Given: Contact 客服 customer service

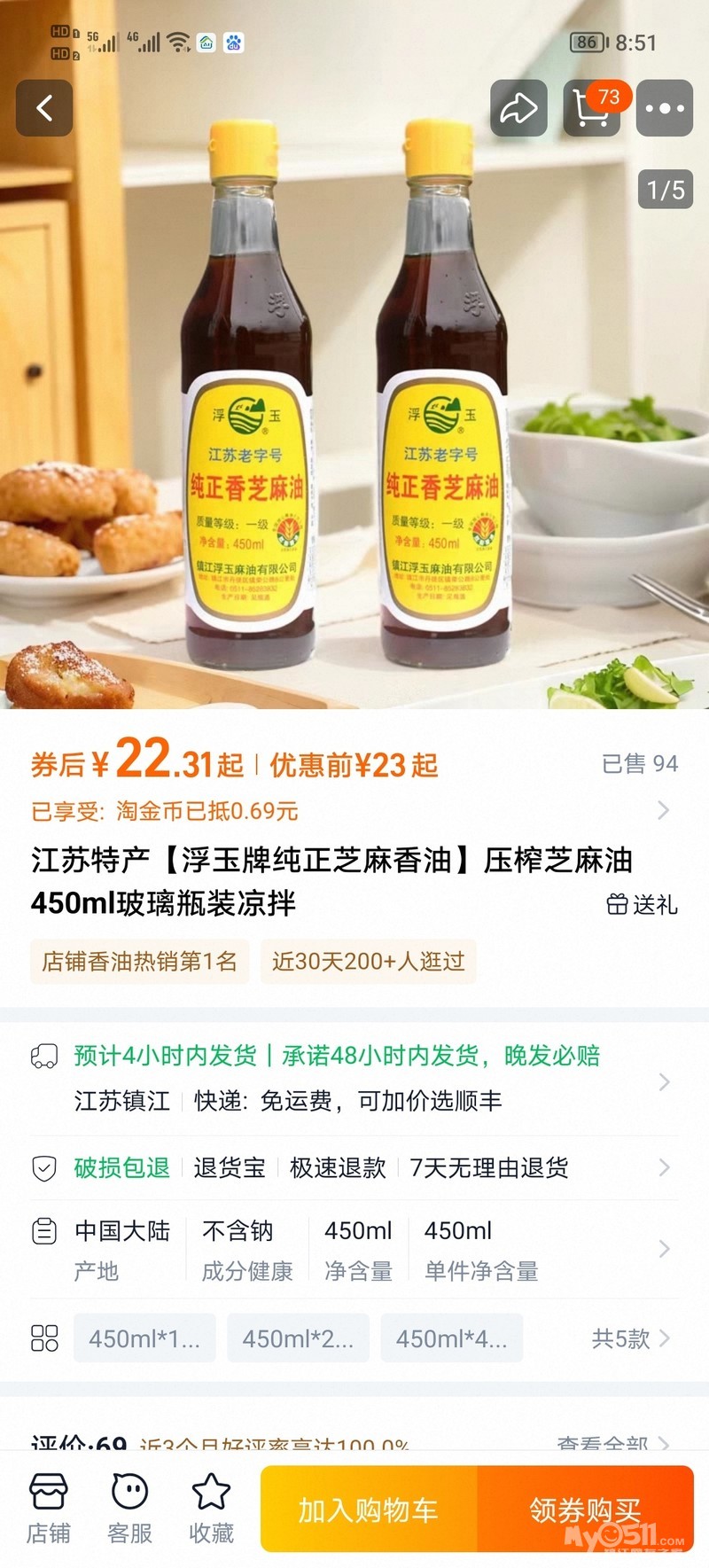Looking at the screenshot, I should pos(129,1509).
